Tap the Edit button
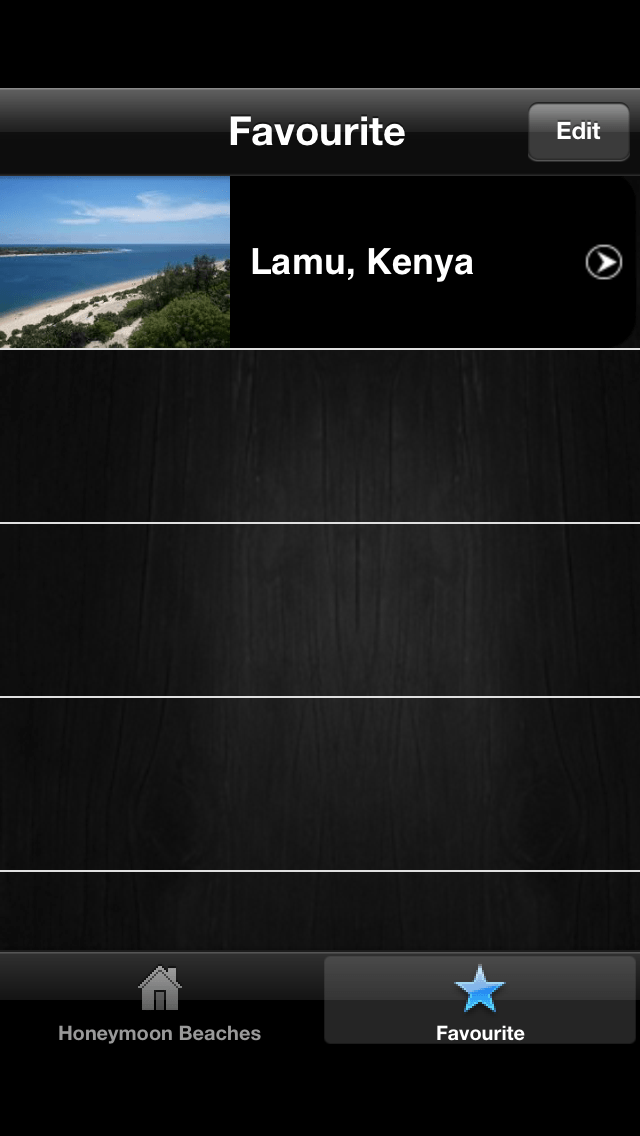640x1136 pixels. click(578, 131)
